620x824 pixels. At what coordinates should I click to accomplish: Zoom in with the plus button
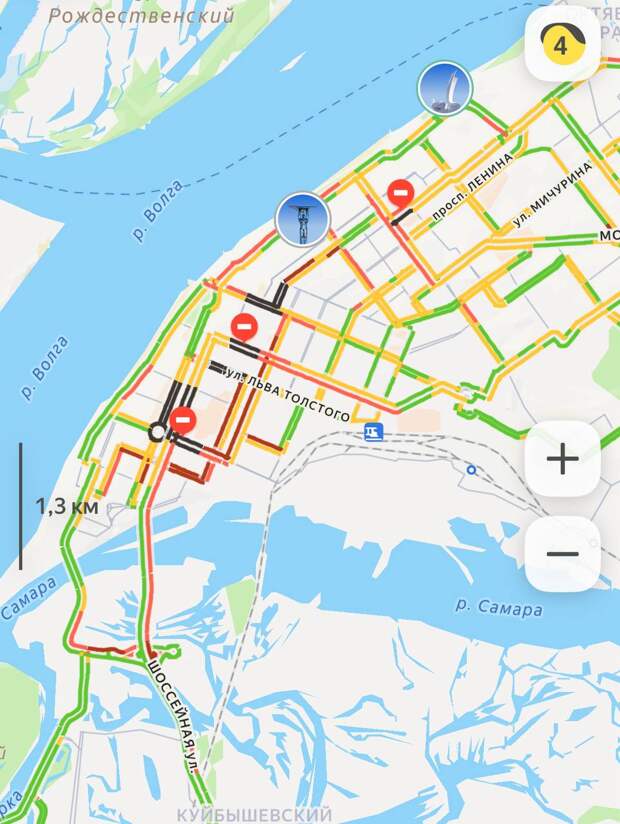[562, 459]
